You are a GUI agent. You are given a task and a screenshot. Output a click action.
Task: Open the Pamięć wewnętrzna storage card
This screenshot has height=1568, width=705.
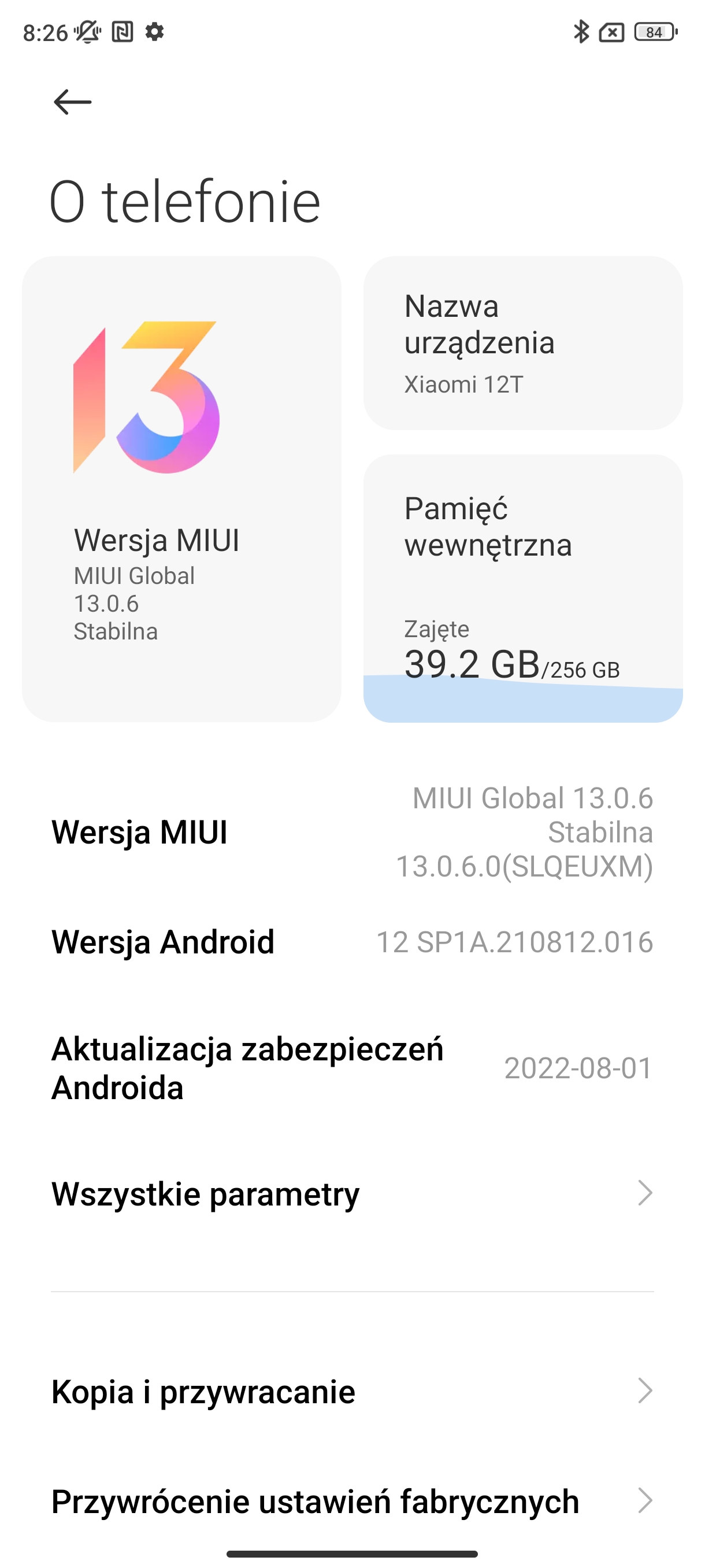(522, 587)
